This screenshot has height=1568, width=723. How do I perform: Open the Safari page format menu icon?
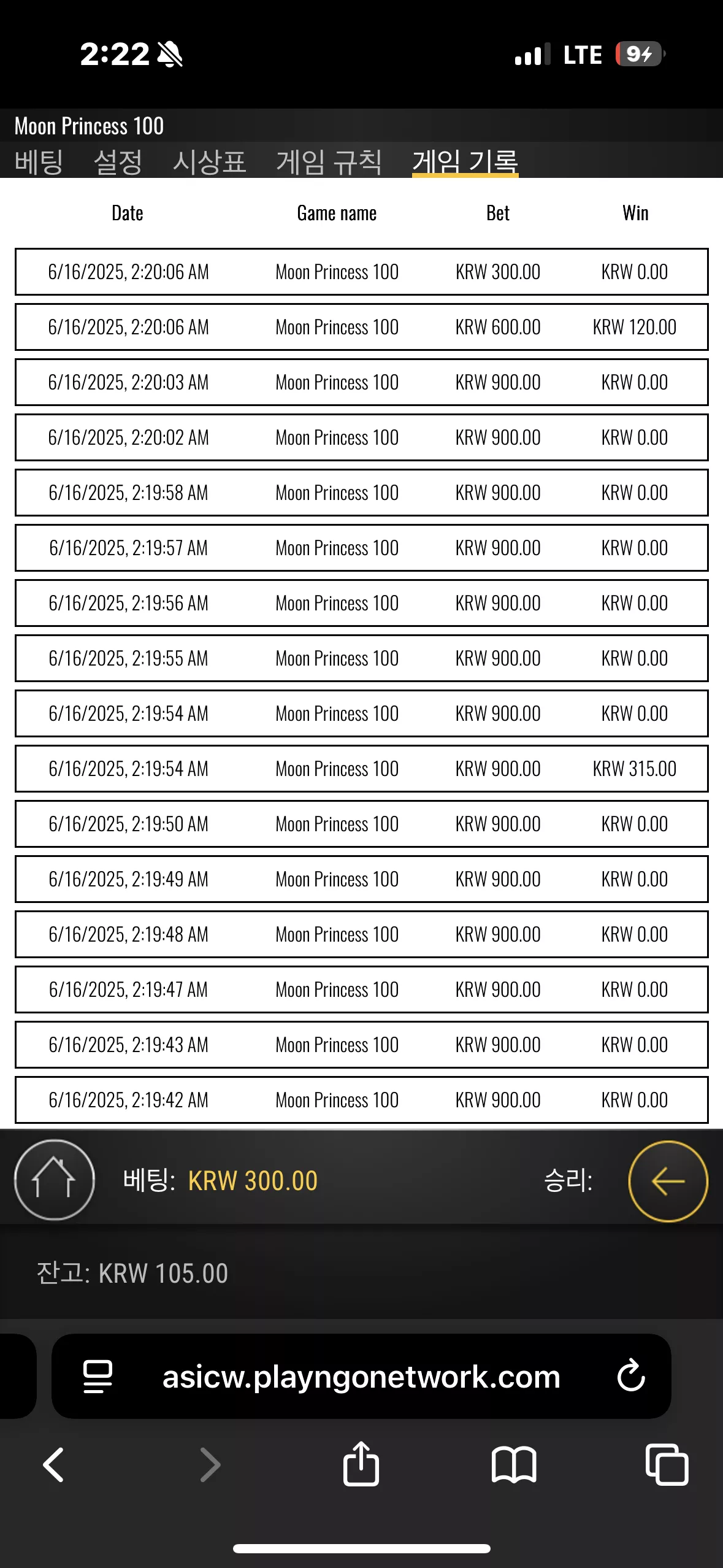(x=98, y=1376)
